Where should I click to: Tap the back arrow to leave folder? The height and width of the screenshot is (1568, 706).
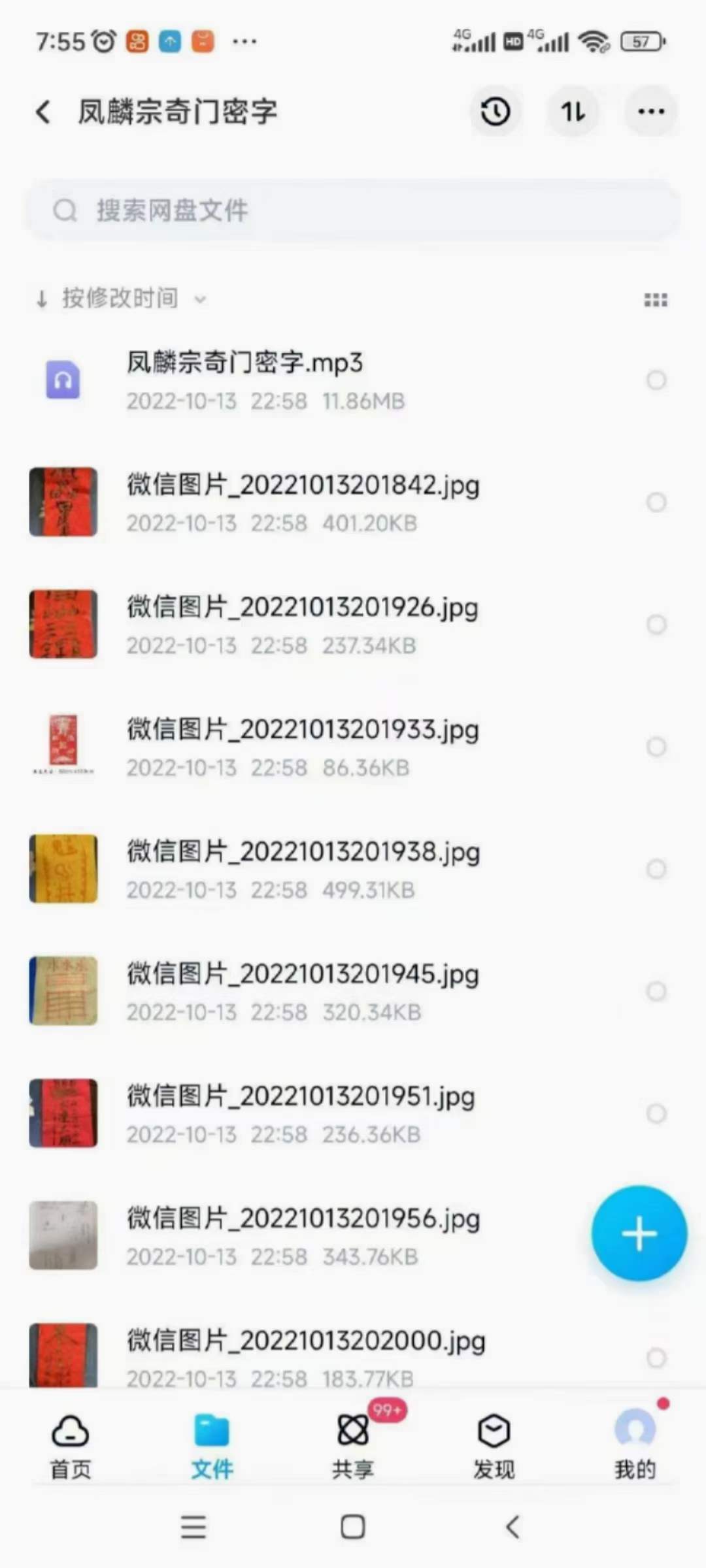[43, 112]
